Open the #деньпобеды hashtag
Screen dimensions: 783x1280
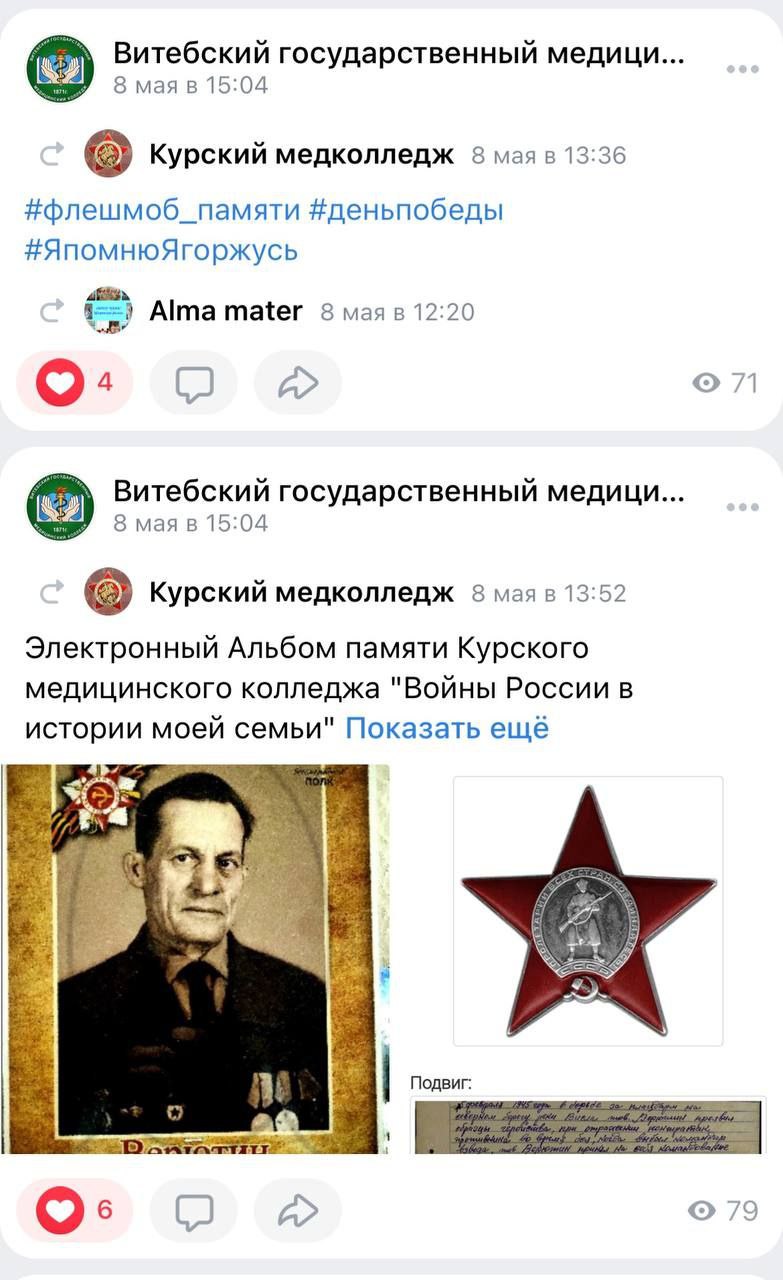click(x=405, y=211)
